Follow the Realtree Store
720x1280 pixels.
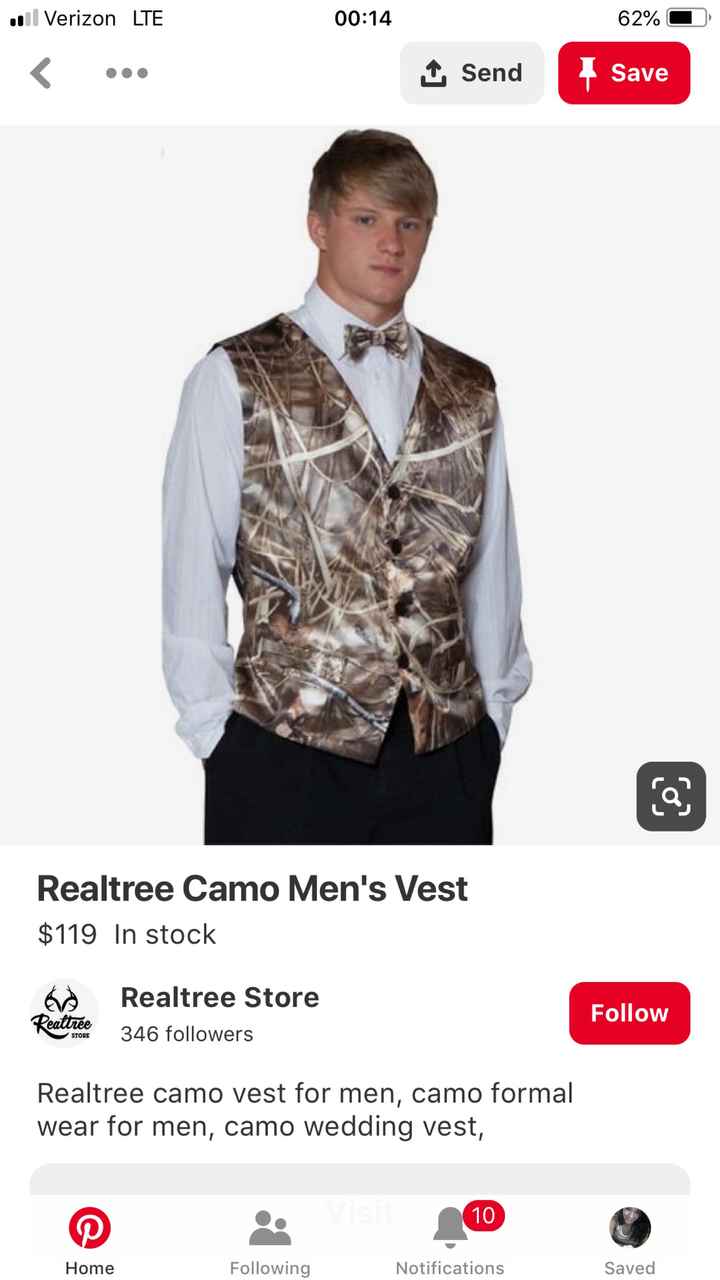[x=629, y=1013]
